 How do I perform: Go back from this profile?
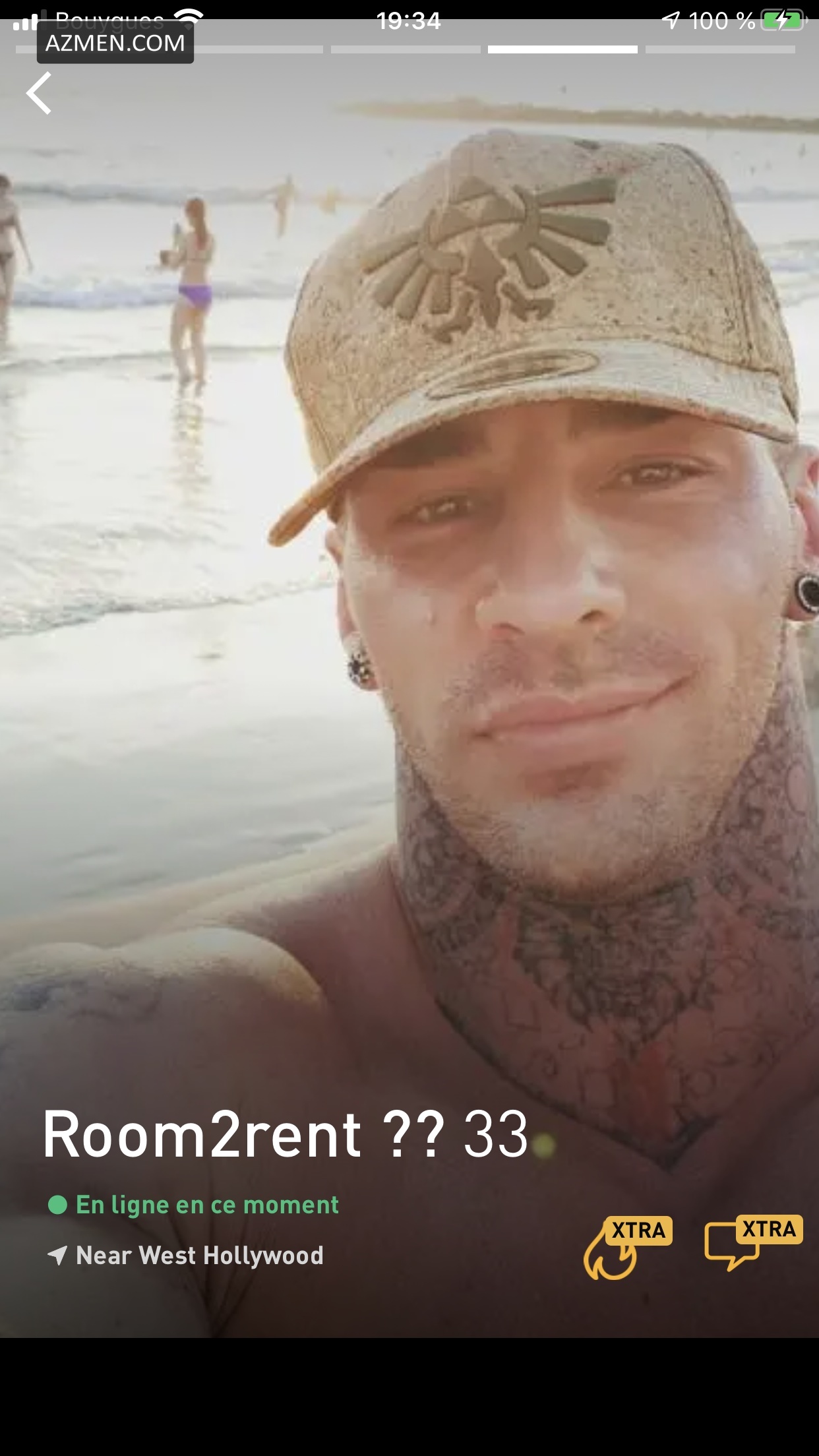point(39,94)
